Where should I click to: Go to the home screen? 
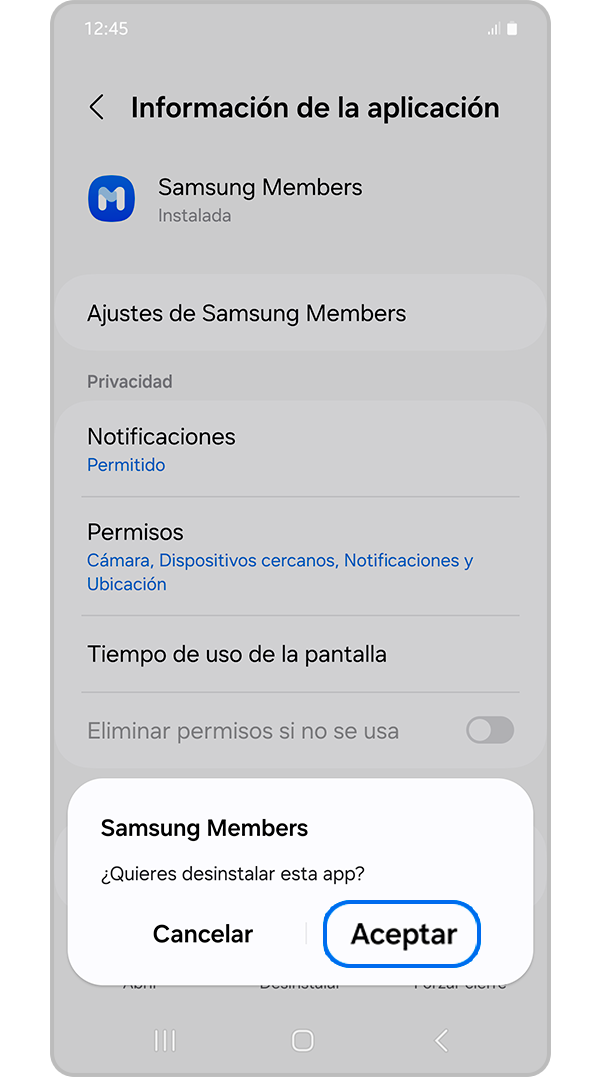[302, 1040]
